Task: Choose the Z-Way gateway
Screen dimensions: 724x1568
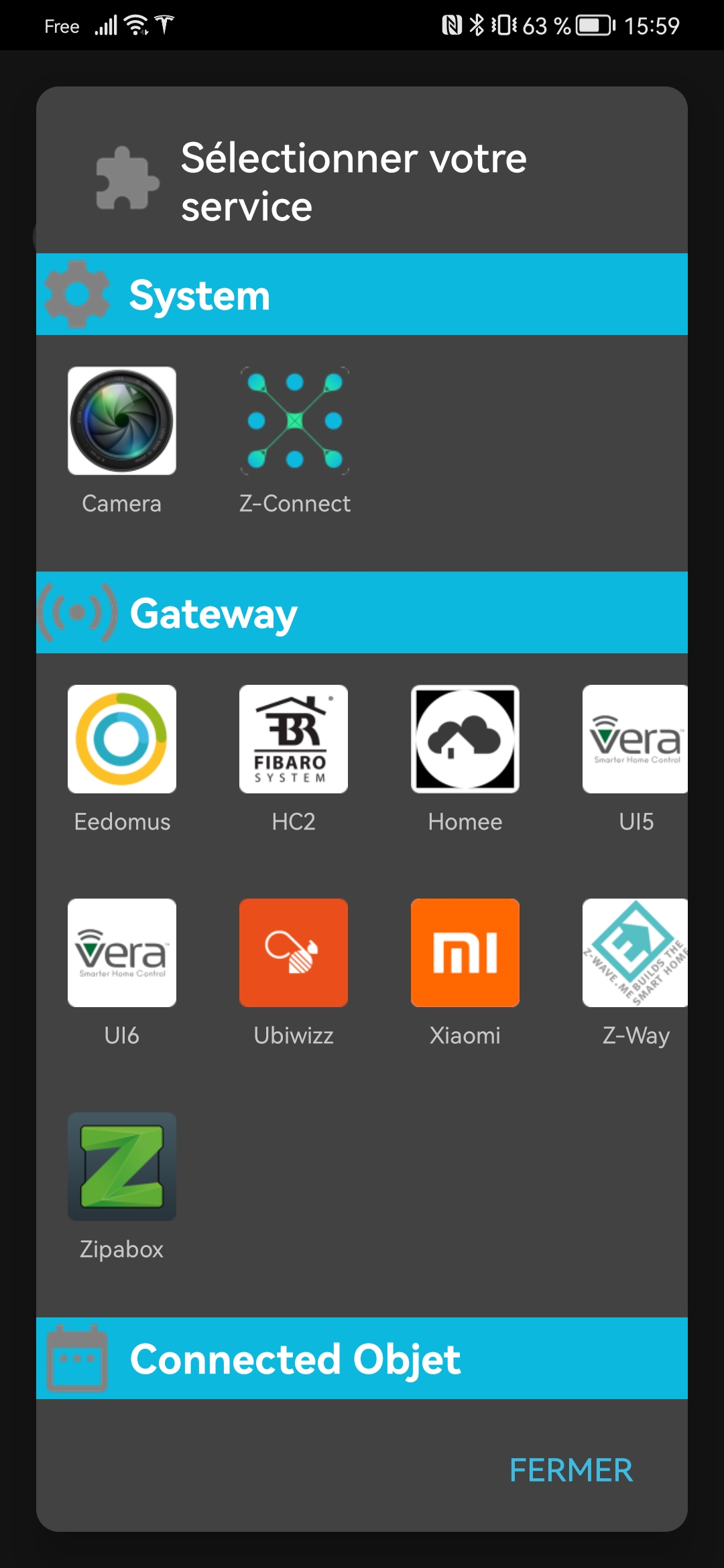Action: coord(635,953)
